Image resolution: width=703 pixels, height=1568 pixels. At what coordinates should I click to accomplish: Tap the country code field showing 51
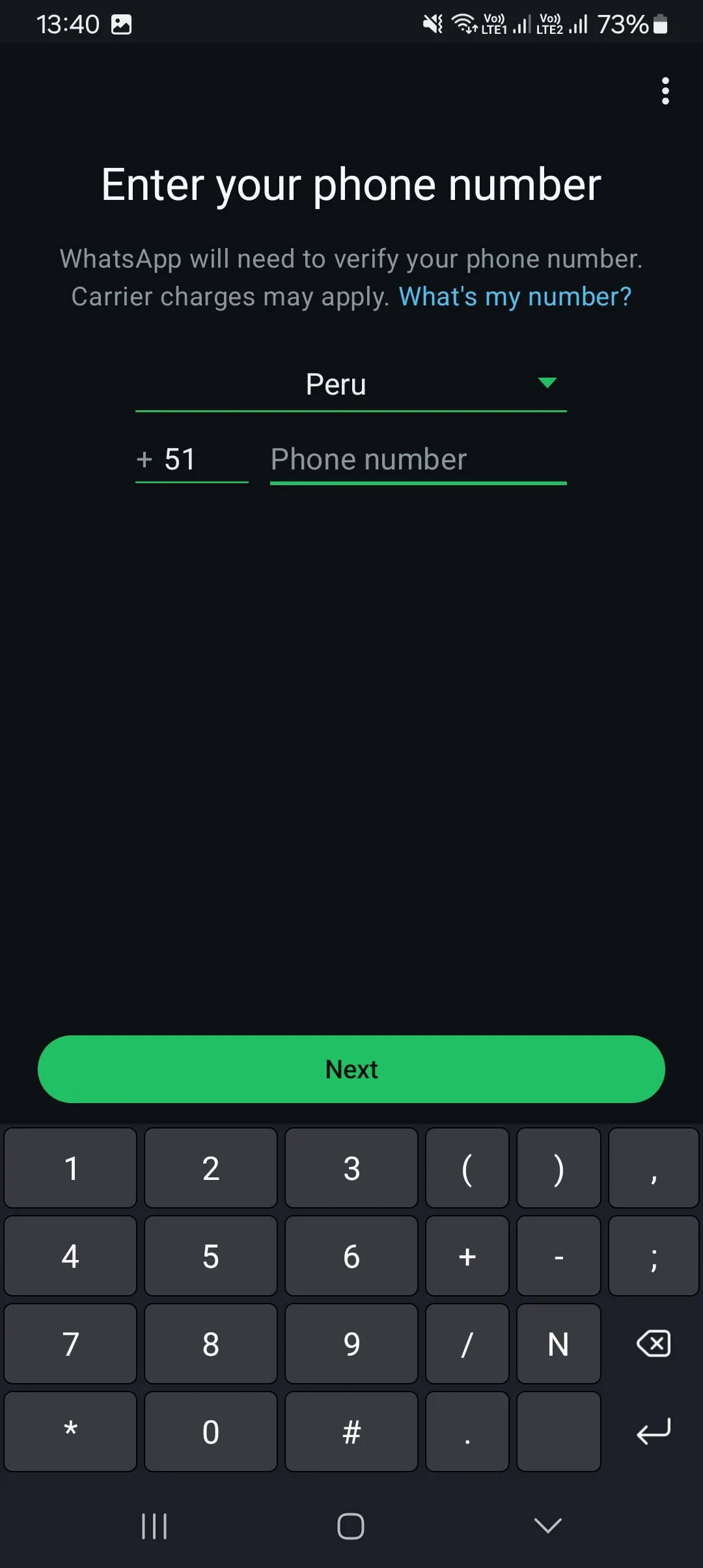coord(191,459)
